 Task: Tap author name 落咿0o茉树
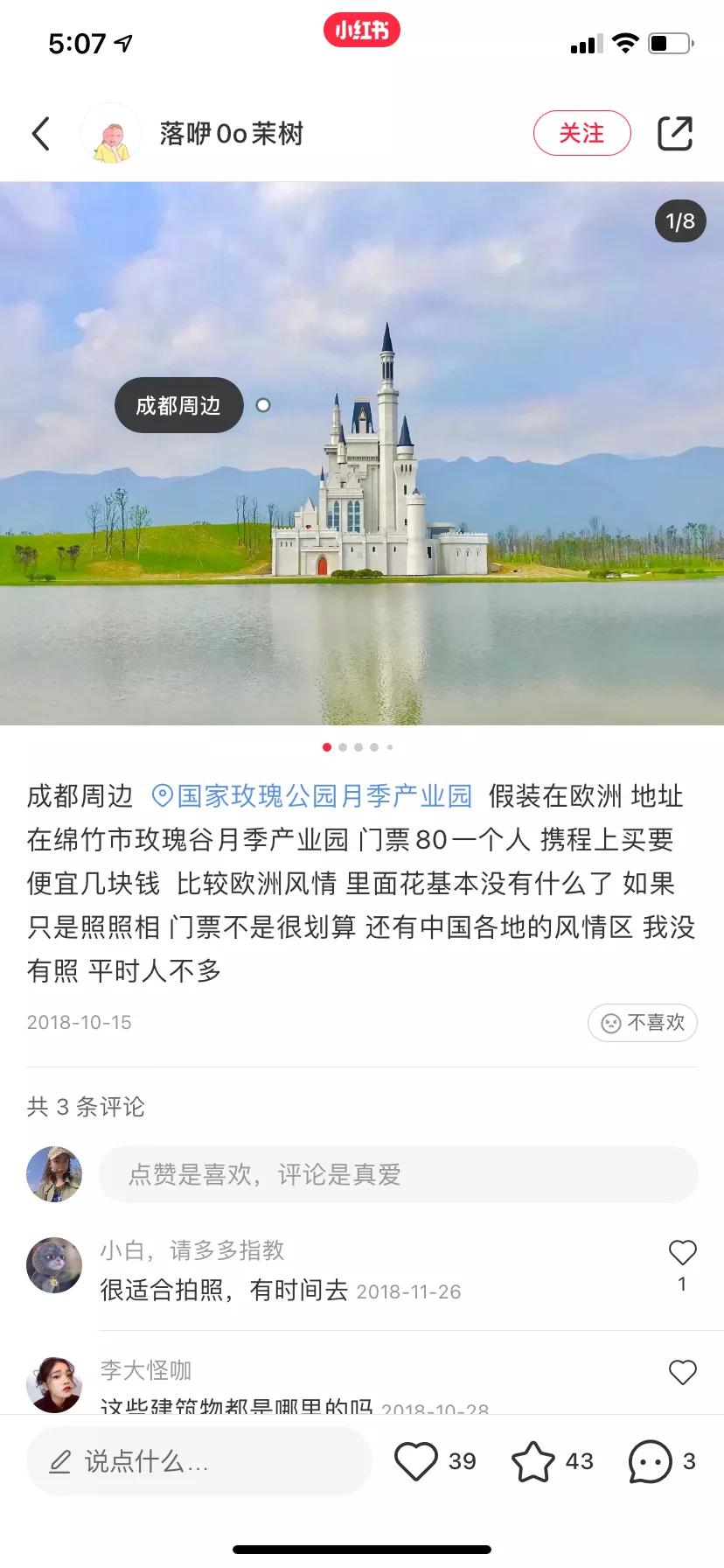230,133
